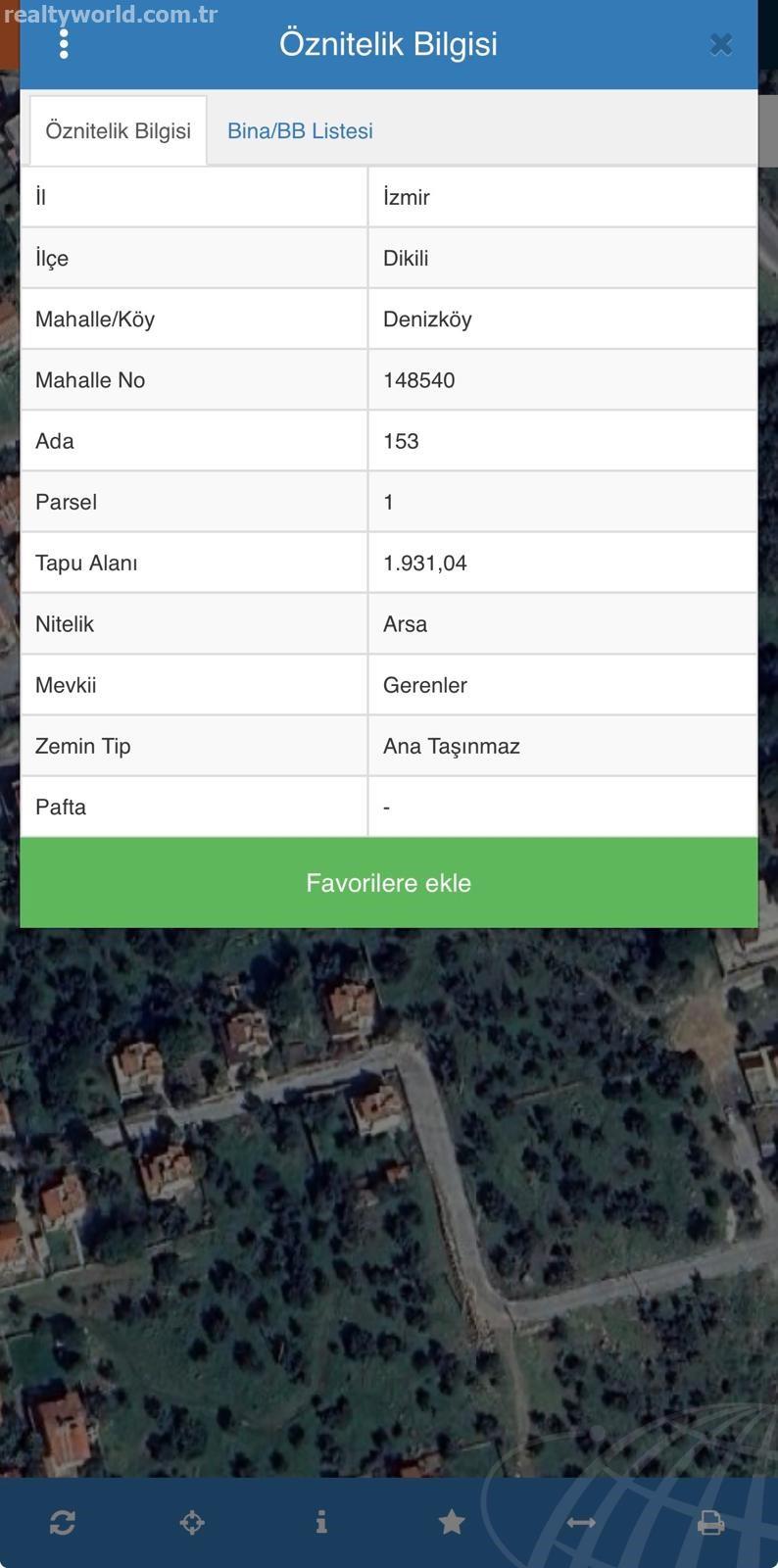Screen dimensions: 778x1568
Task: Open favorites with the star icon
Action: click(452, 1522)
